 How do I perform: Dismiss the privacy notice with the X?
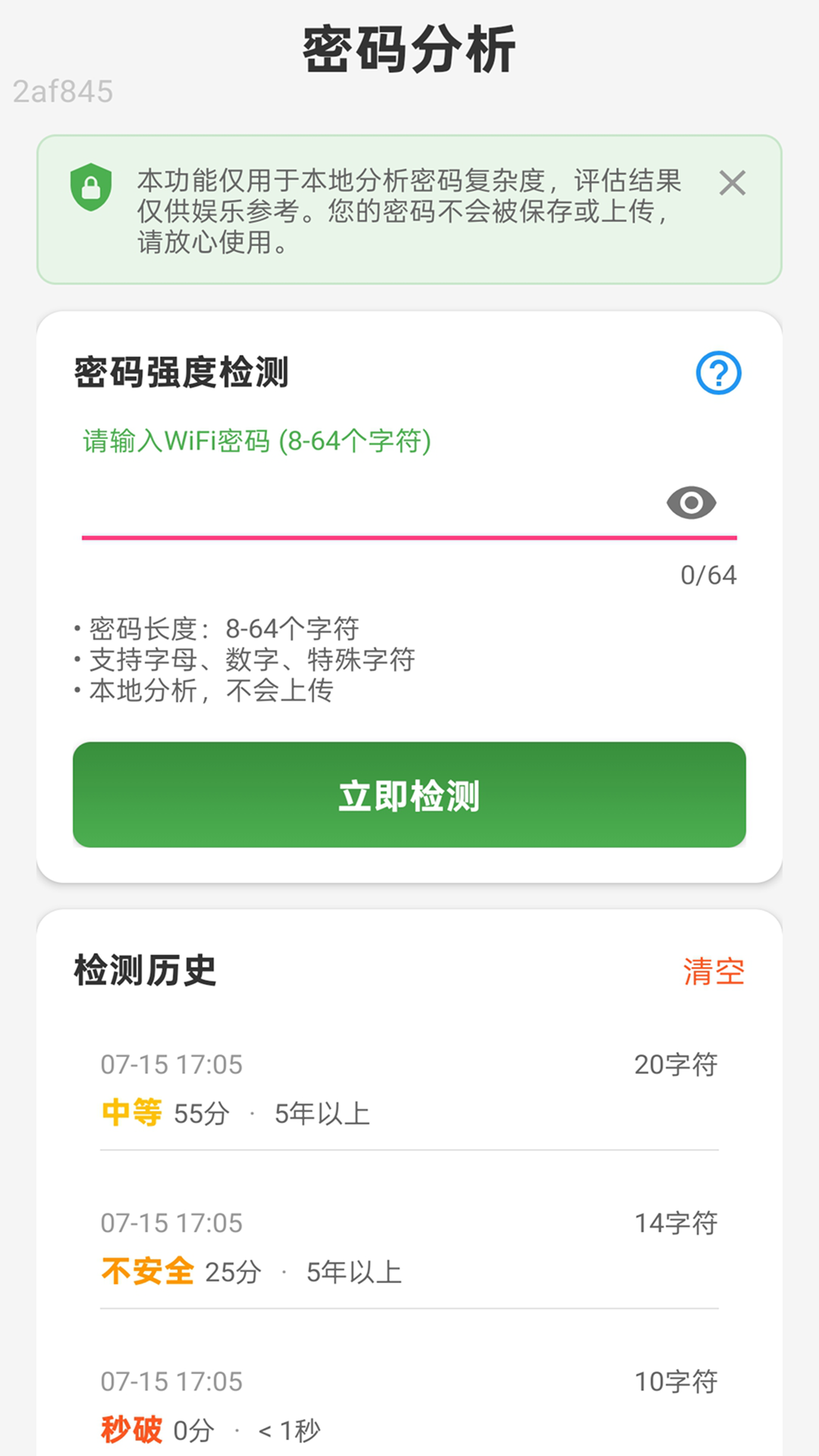tap(731, 183)
